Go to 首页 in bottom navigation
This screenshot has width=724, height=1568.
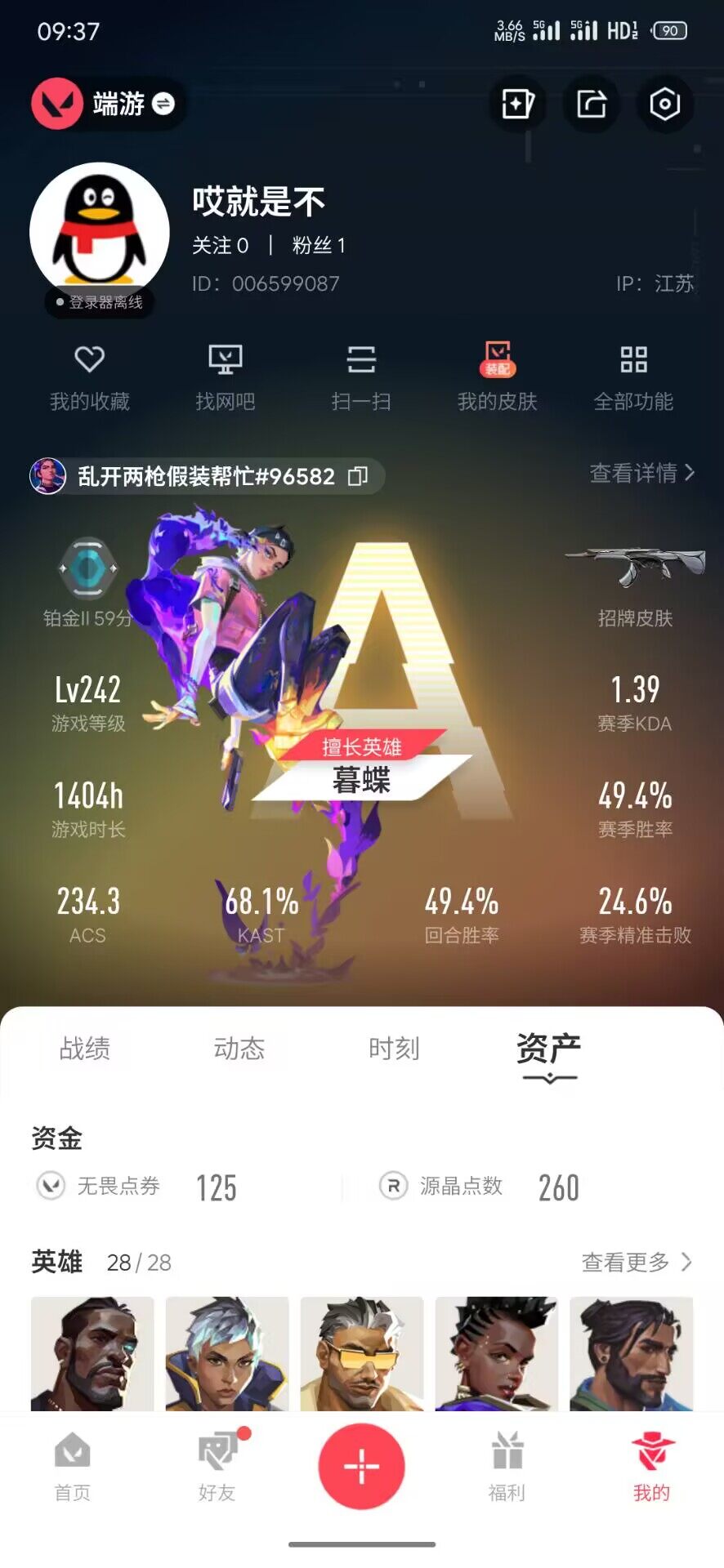(73, 1467)
